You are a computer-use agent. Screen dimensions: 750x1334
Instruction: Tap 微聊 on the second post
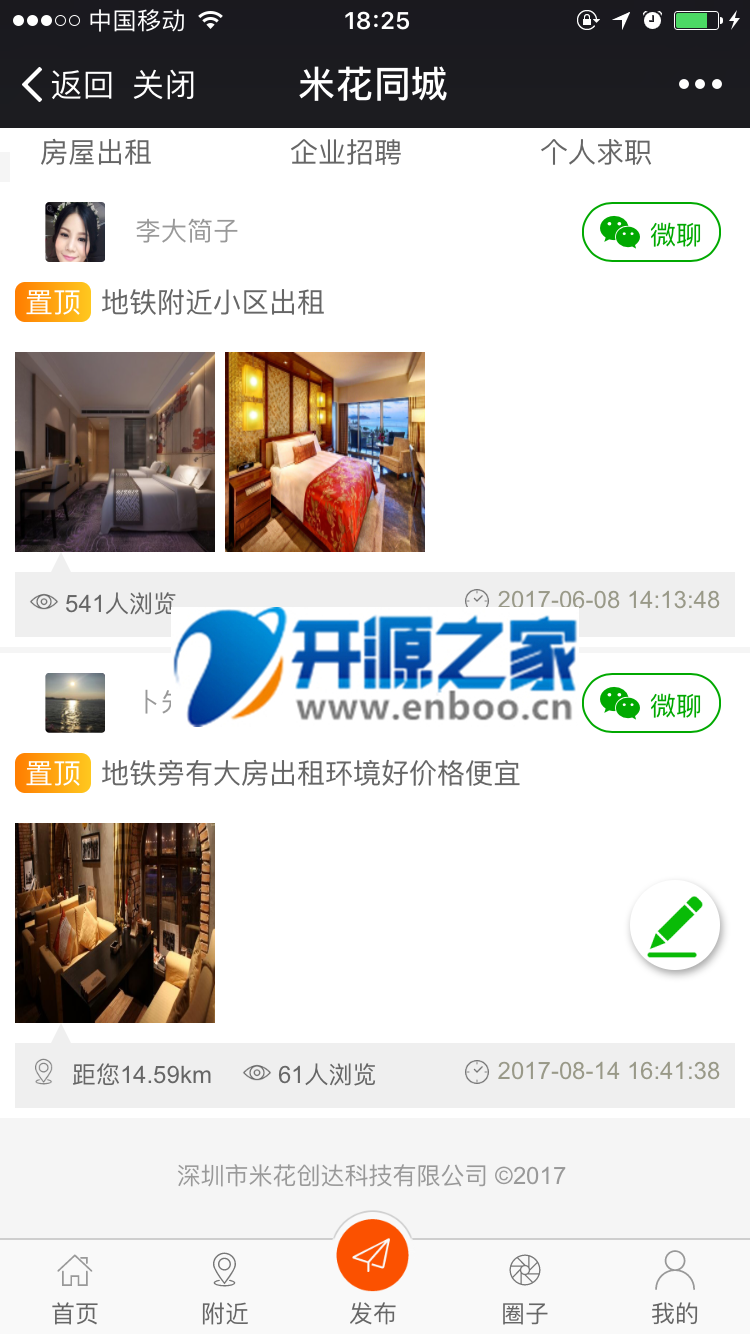click(651, 703)
